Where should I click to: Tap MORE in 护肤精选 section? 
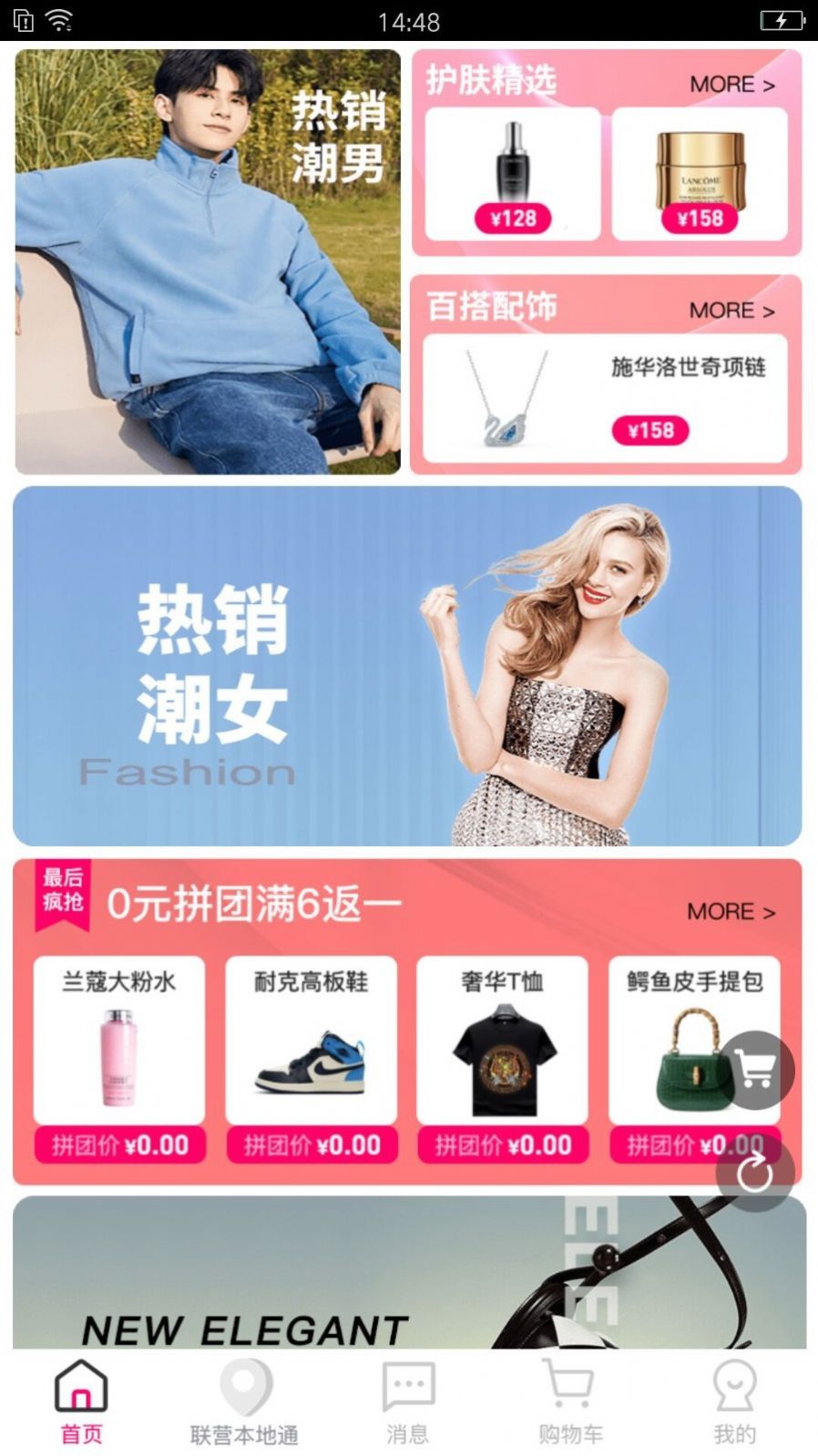click(731, 85)
